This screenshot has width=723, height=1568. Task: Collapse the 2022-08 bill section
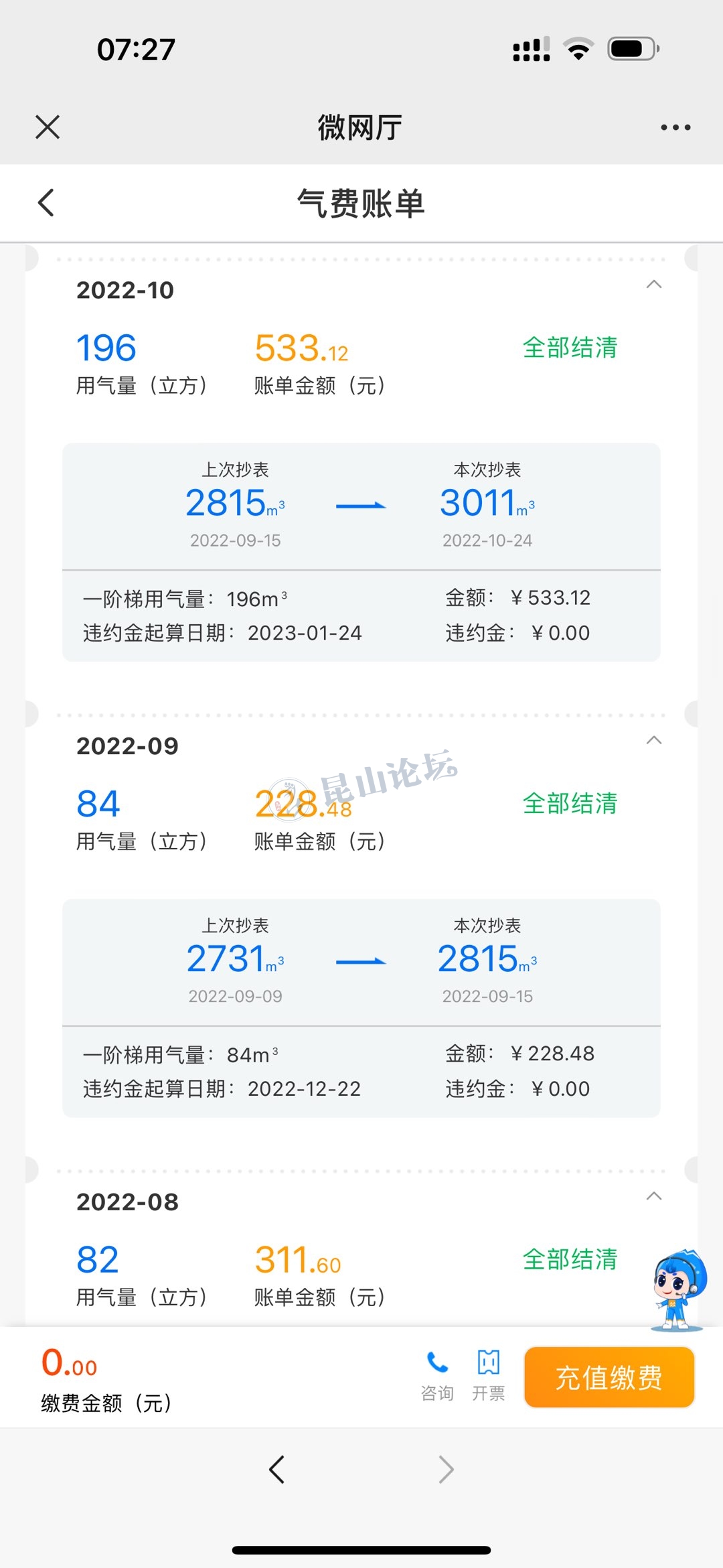(653, 1196)
